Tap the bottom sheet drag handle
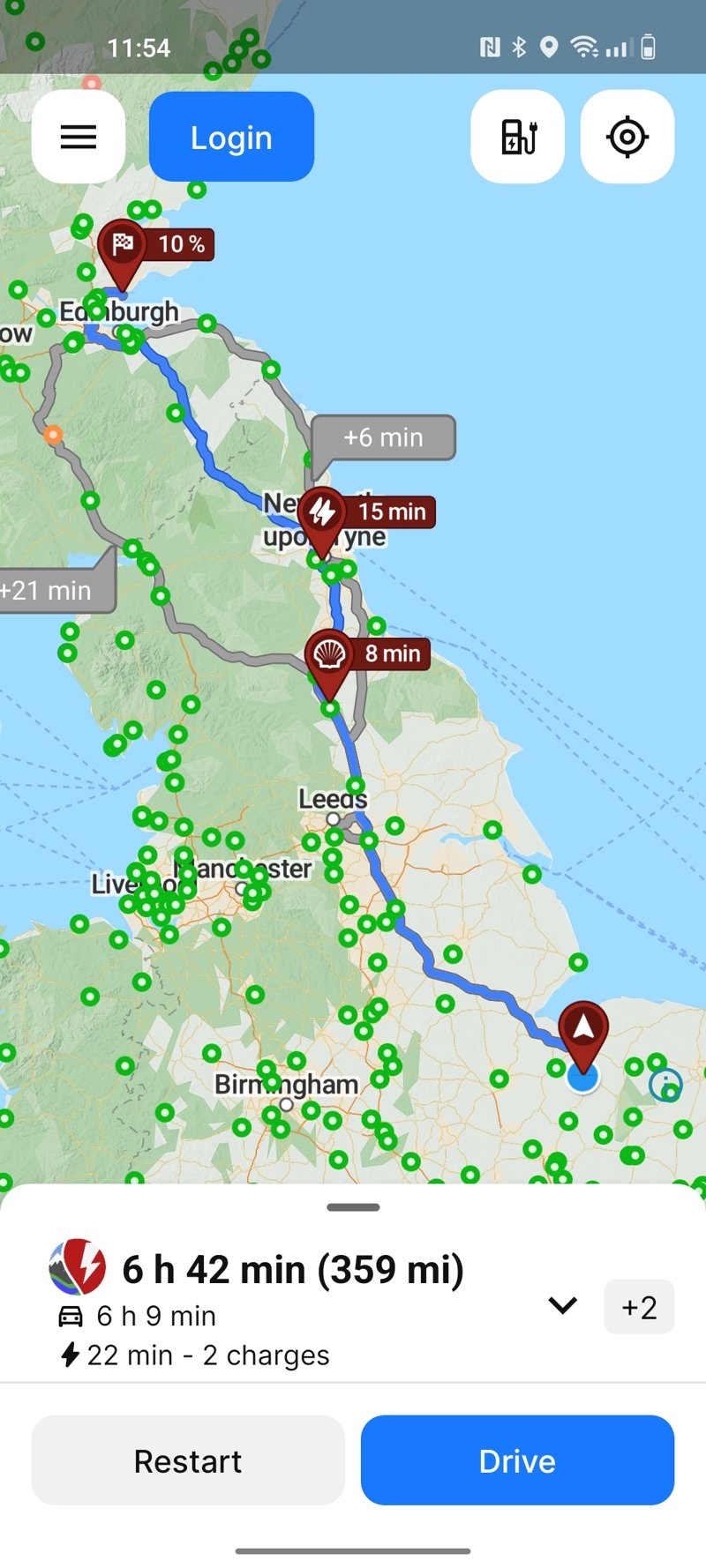 353,1207
